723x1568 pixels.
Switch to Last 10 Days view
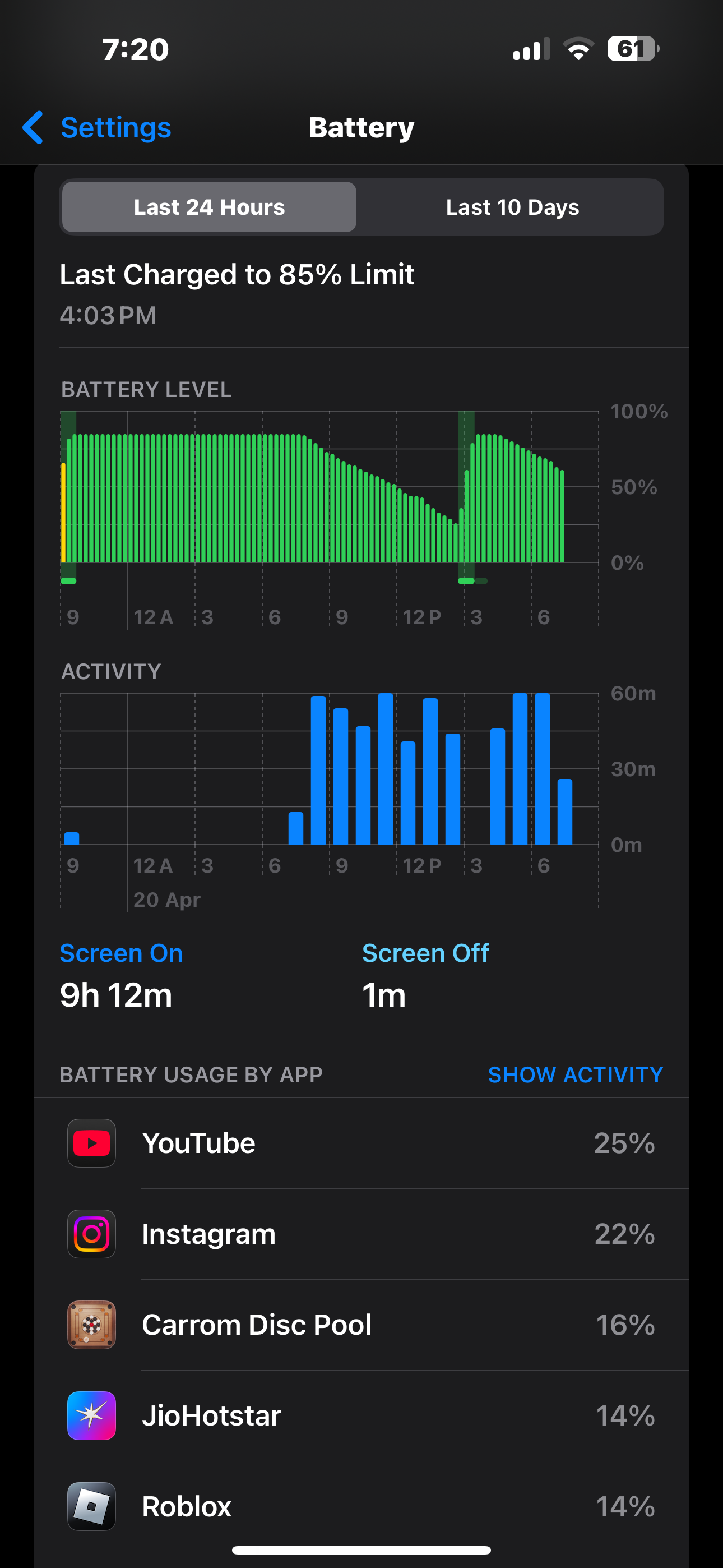pyautogui.click(x=512, y=207)
